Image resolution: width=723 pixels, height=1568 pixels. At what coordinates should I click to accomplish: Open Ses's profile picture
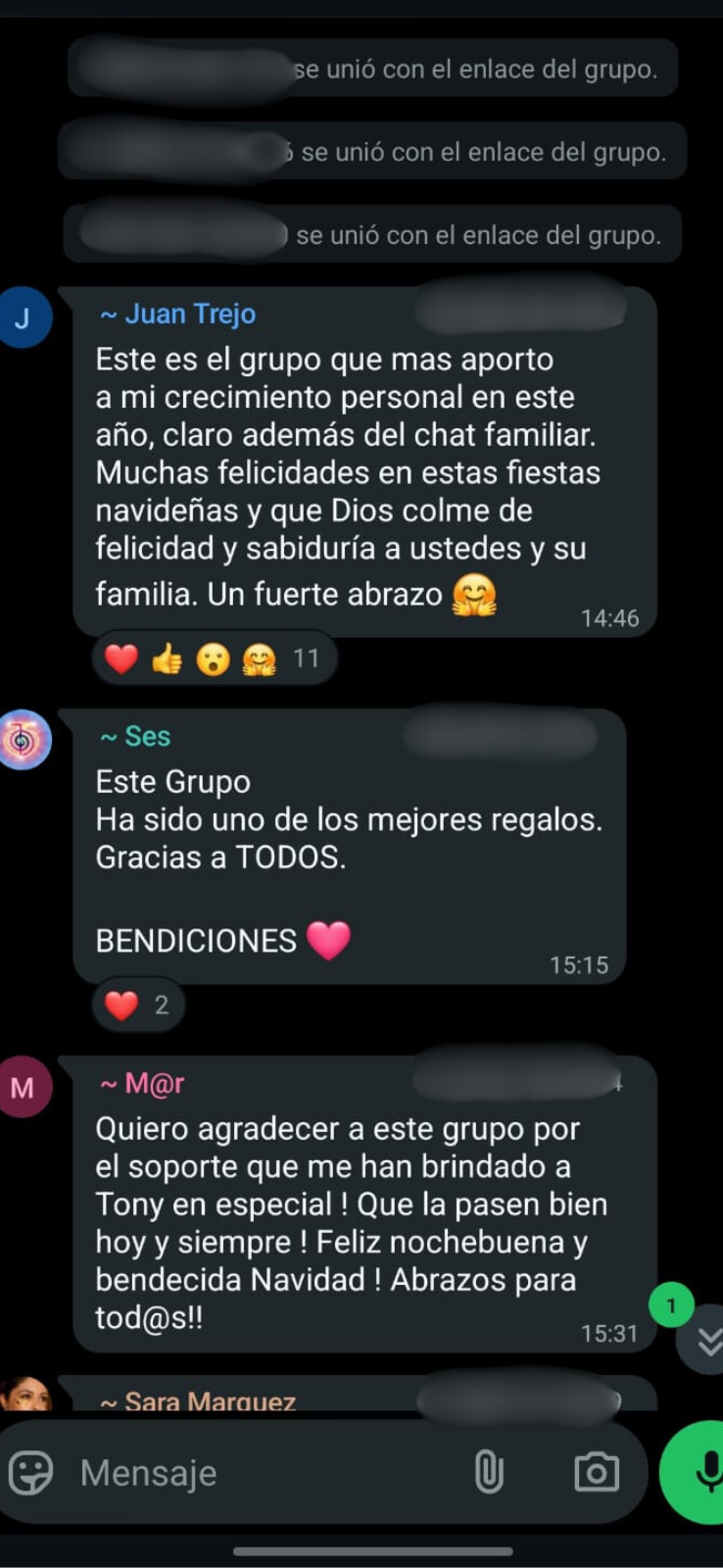[x=24, y=739]
